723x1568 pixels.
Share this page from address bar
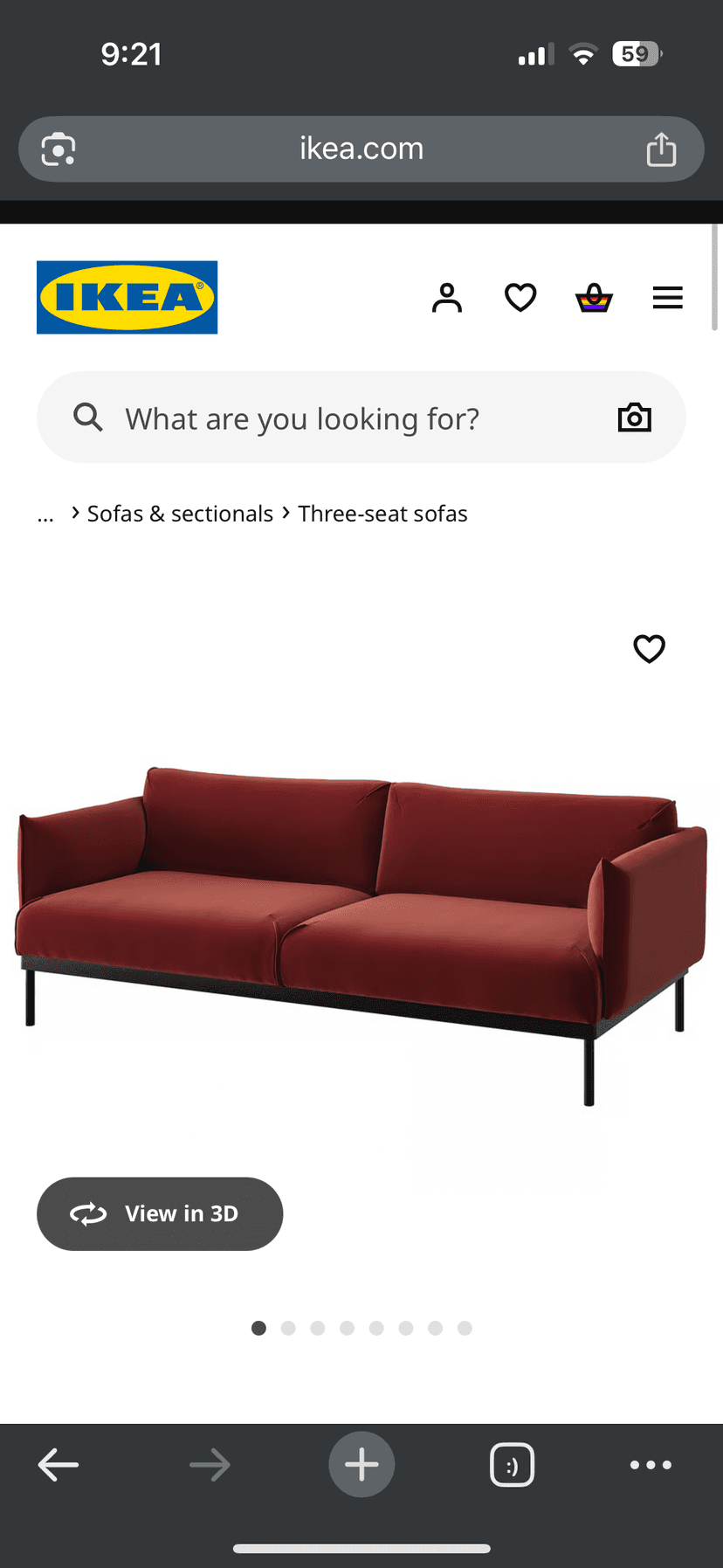click(661, 149)
